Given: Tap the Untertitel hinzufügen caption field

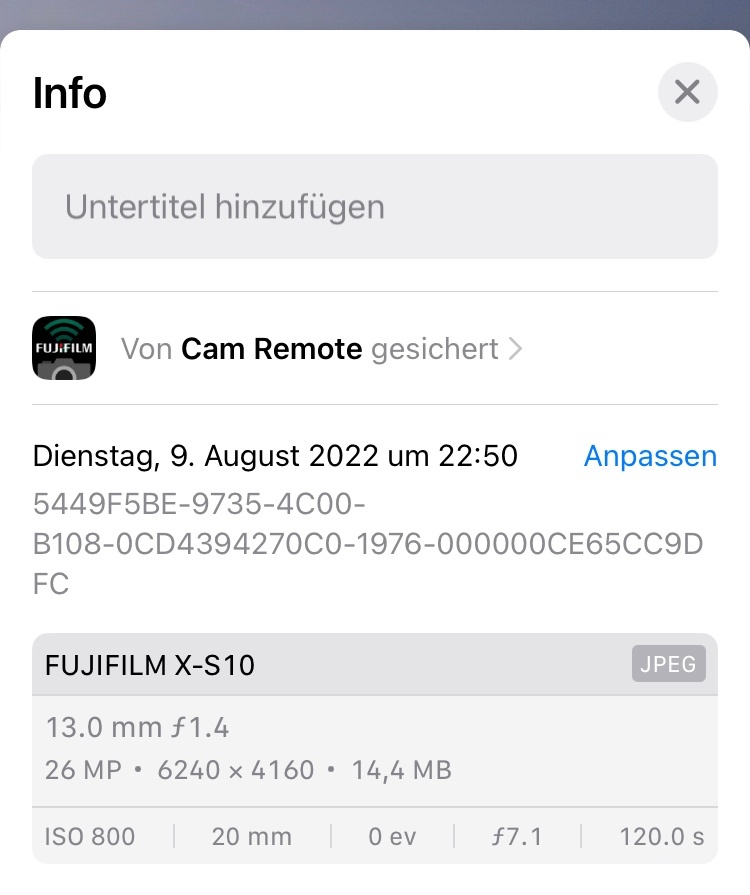Looking at the screenshot, I should point(375,207).
